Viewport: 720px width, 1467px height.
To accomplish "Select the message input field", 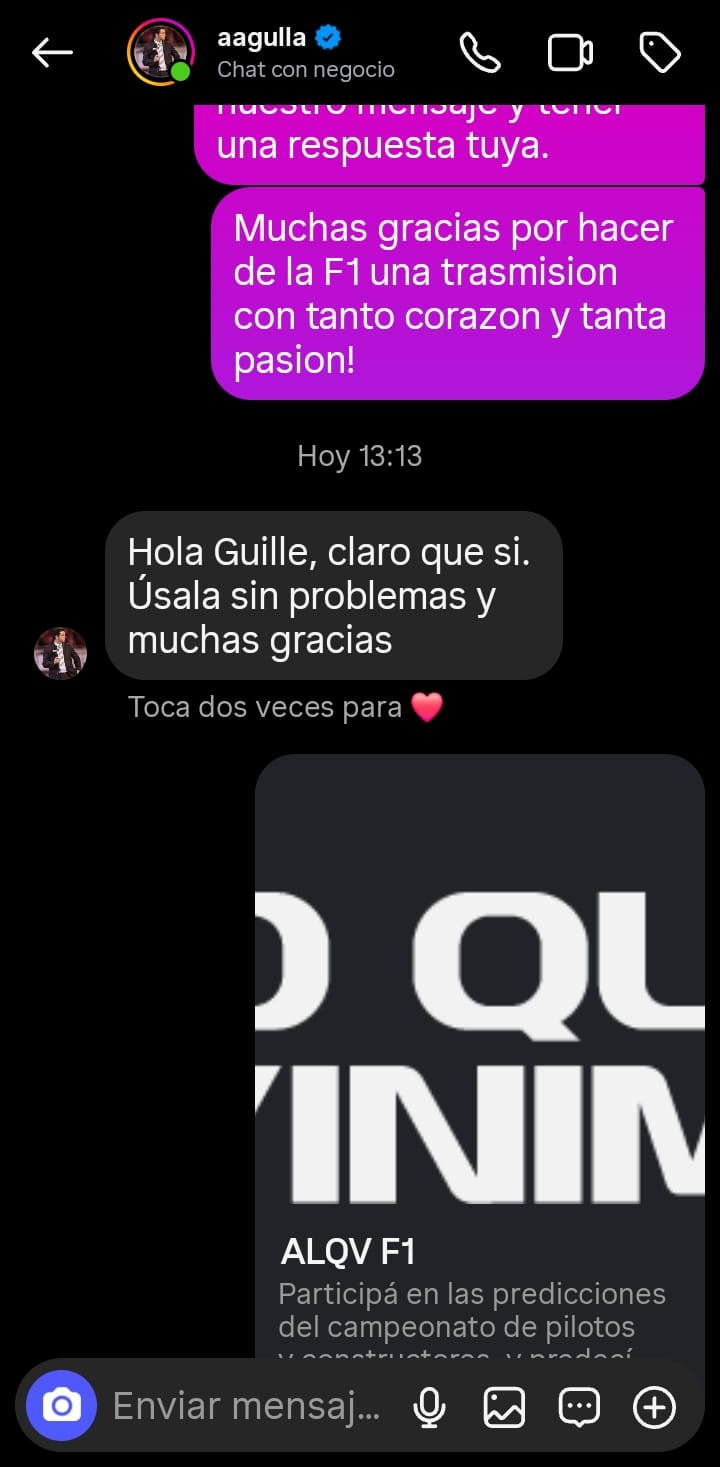I will pyautogui.click(x=240, y=1405).
